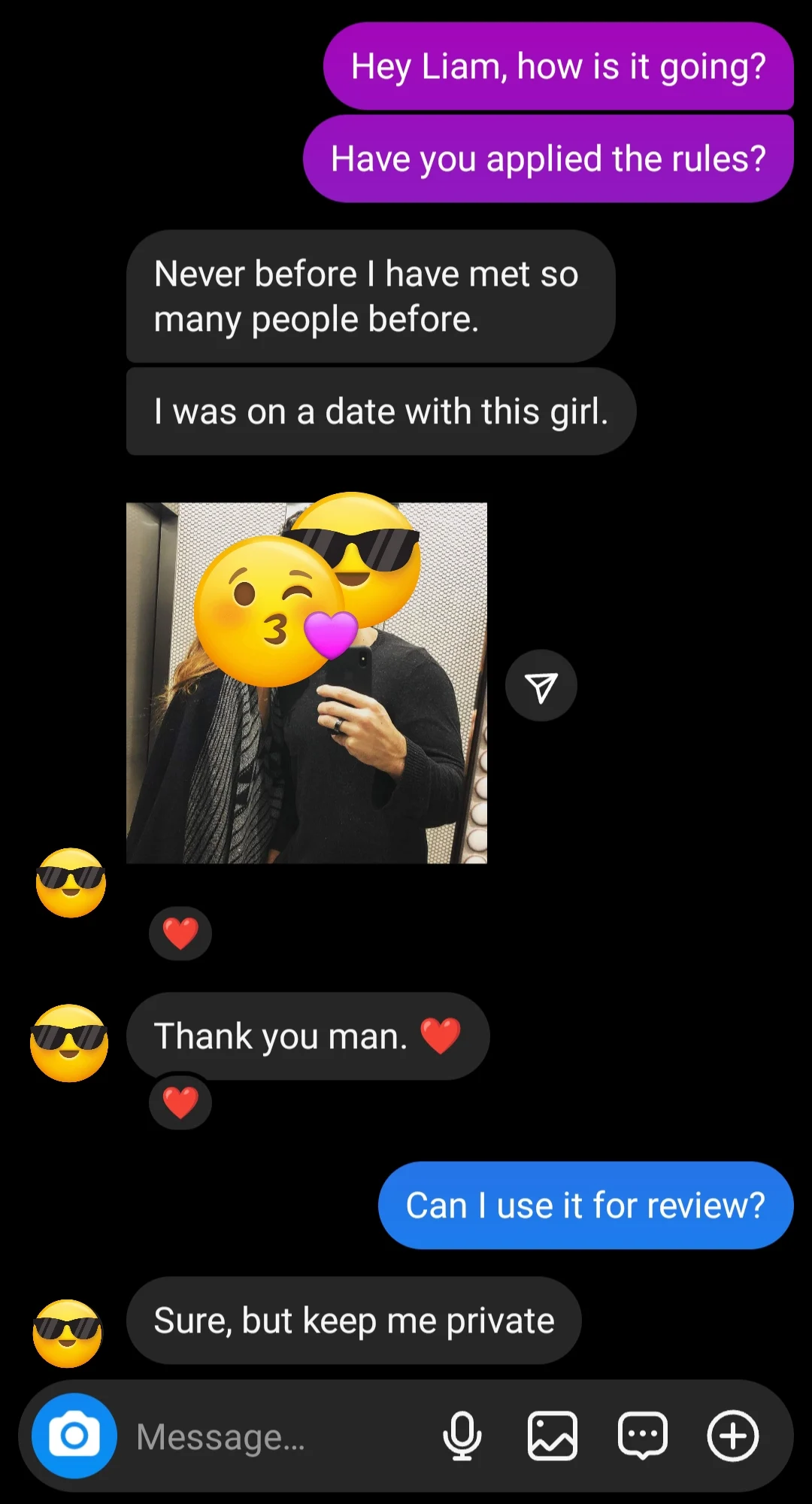View the heart reaction under the photo
Screen dimensions: 812x1504
pos(180,934)
